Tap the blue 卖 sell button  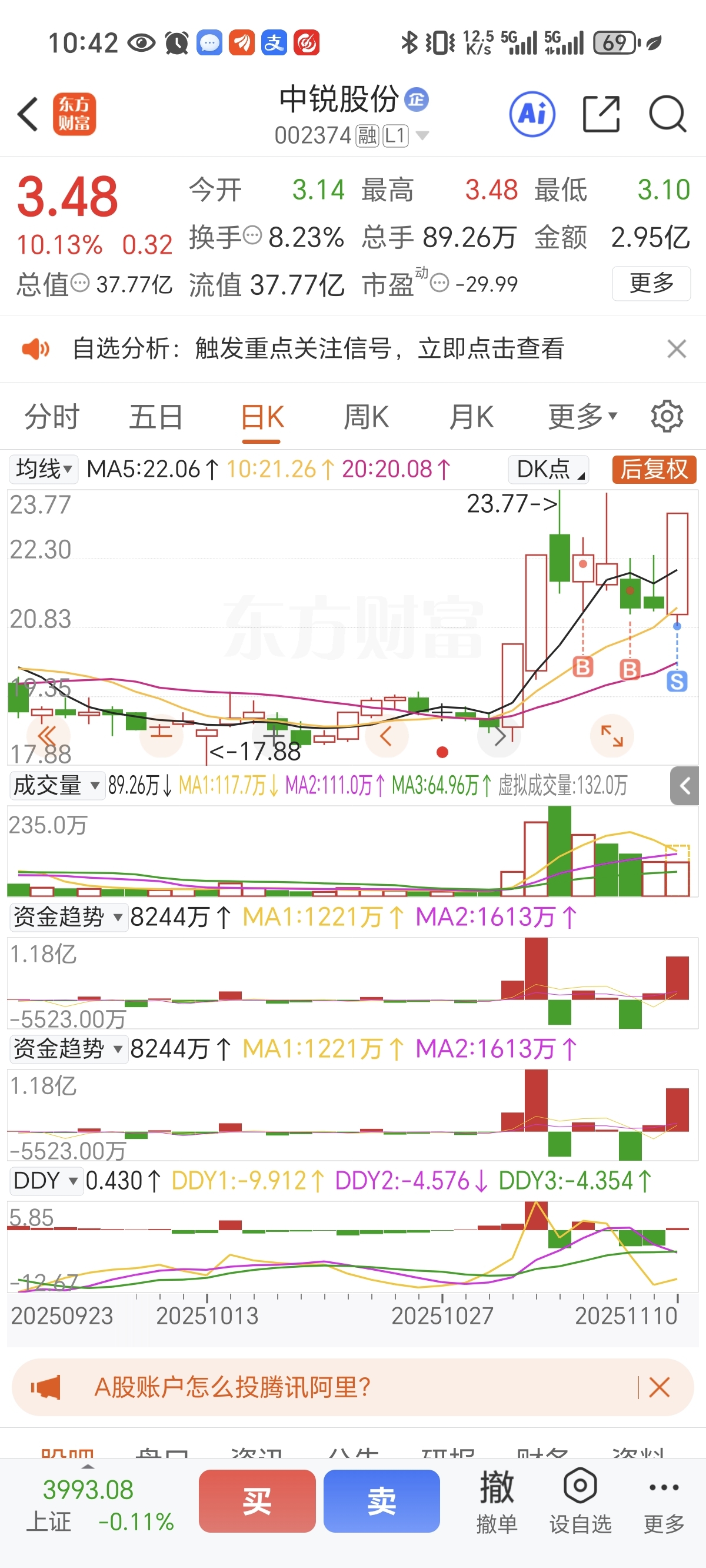pyautogui.click(x=382, y=1501)
